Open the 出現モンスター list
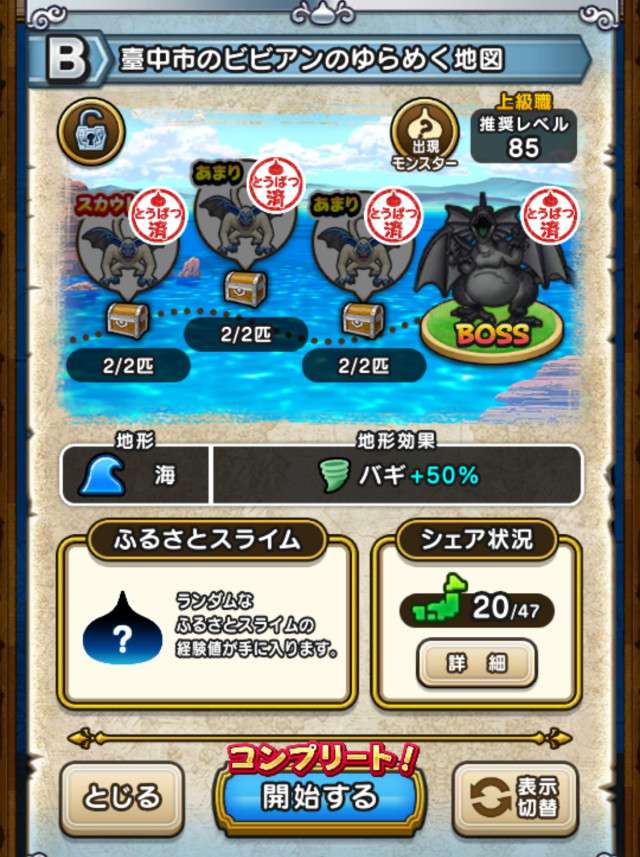 pos(425,134)
